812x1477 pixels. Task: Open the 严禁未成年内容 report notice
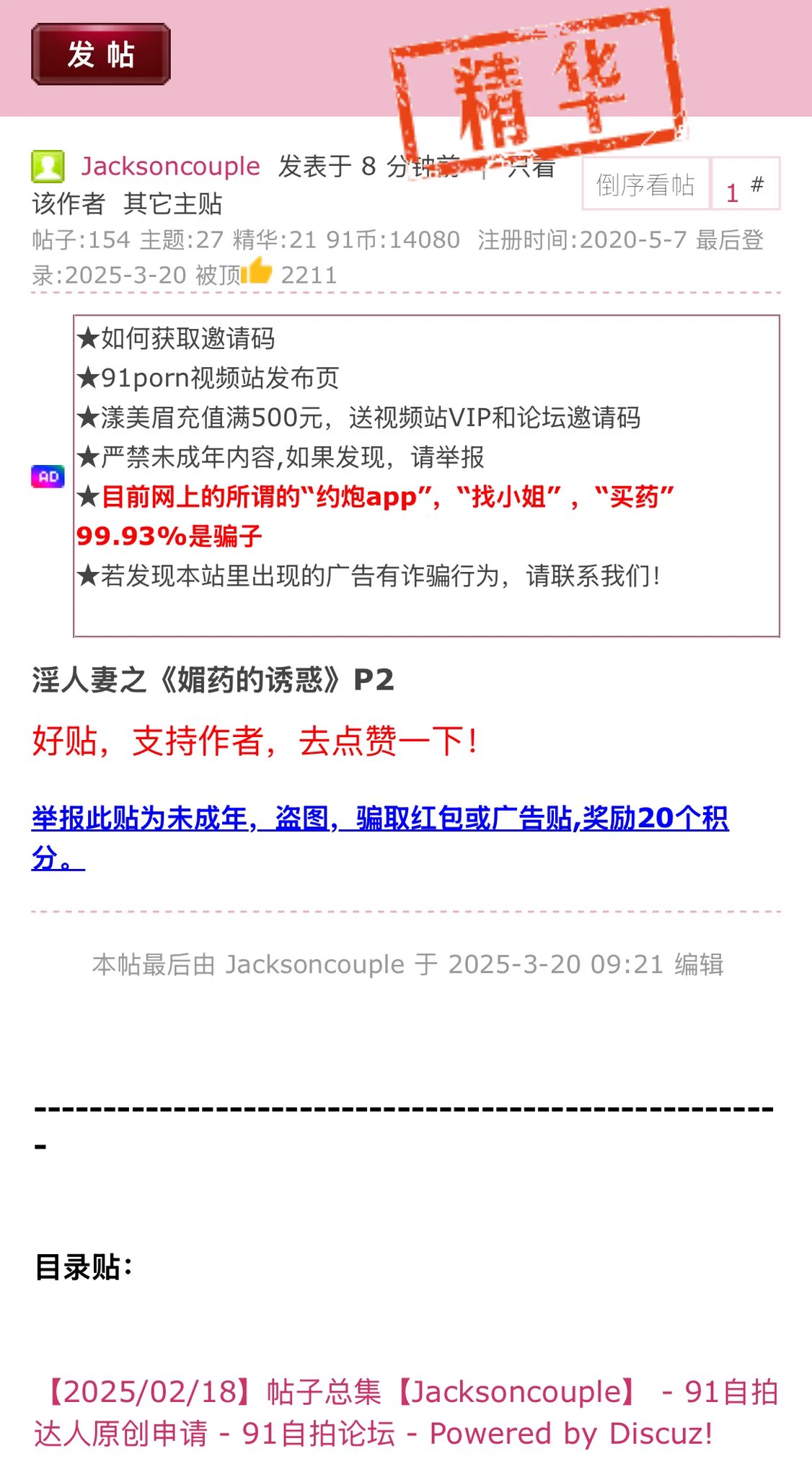291,457
